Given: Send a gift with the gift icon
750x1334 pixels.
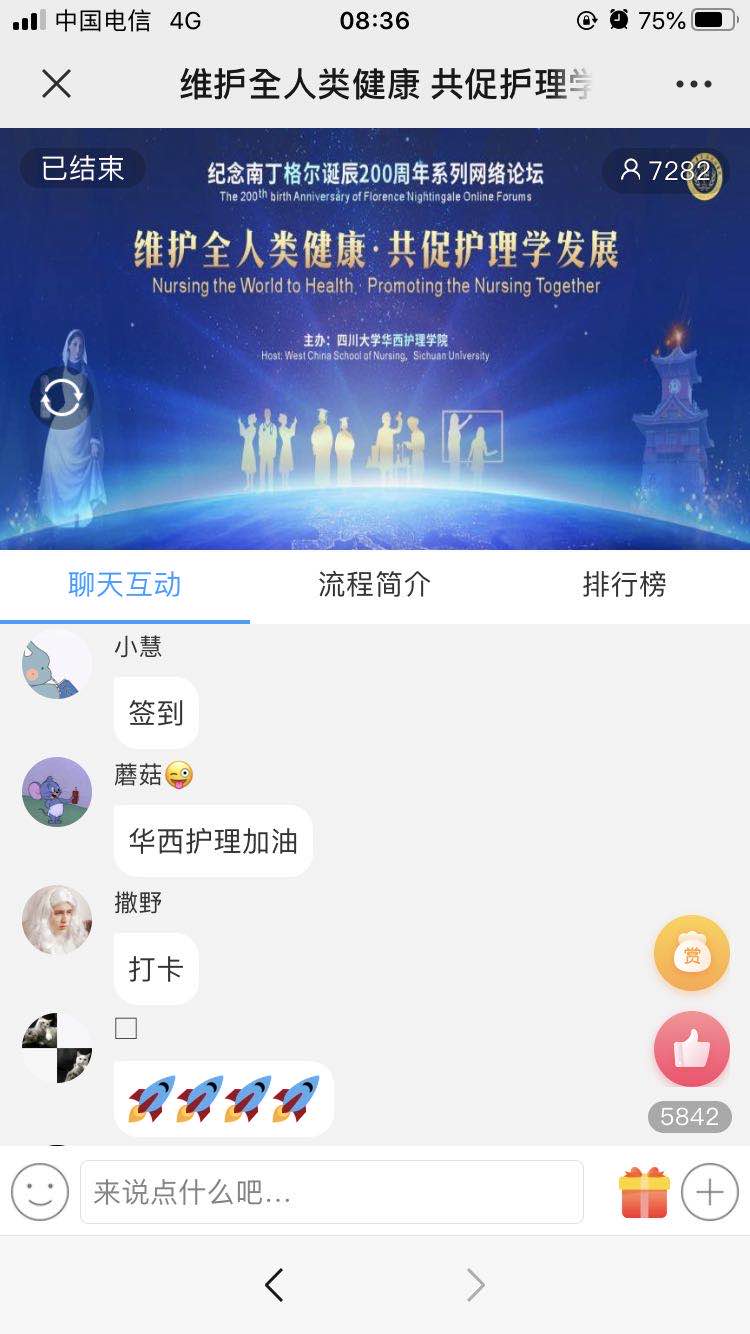Looking at the screenshot, I should click(x=644, y=1192).
